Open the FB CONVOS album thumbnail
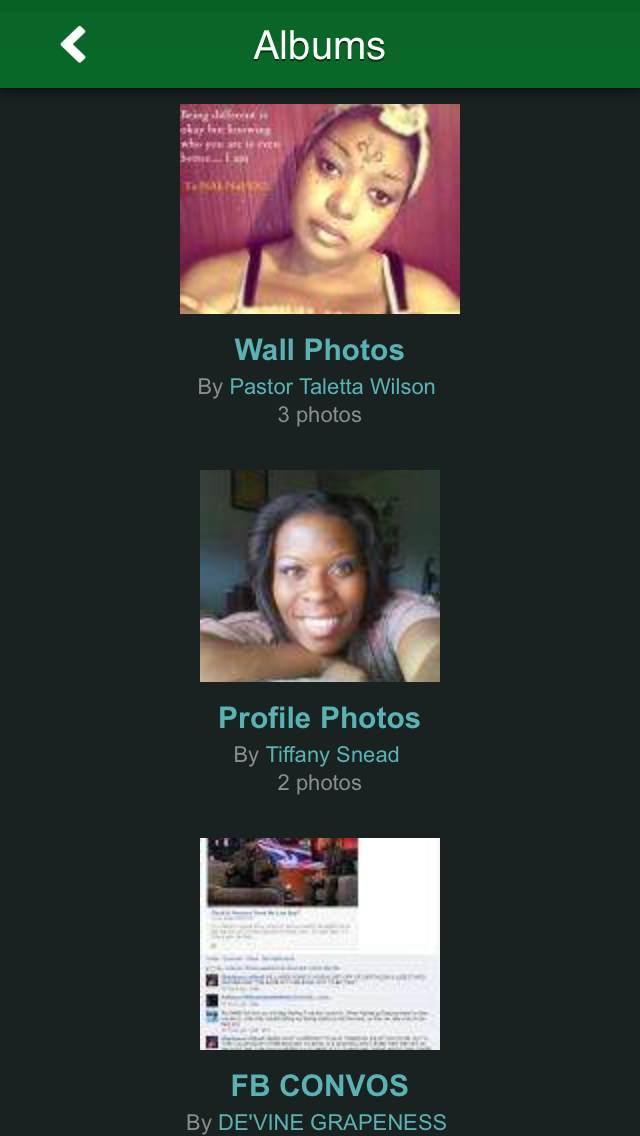The height and width of the screenshot is (1136, 640). tap(320, 943)
